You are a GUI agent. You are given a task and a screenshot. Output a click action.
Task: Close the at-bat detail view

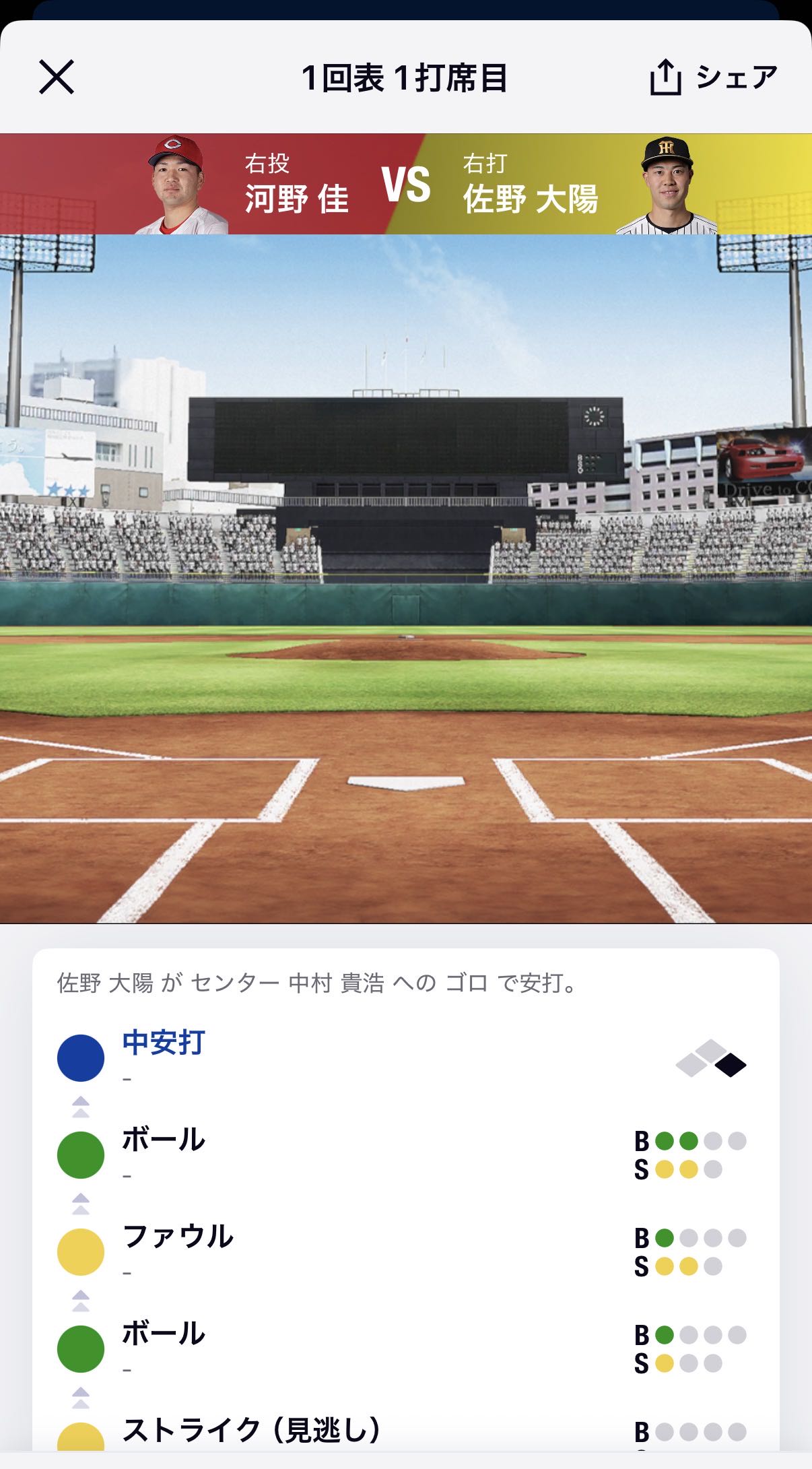click(x=57, y=77)
